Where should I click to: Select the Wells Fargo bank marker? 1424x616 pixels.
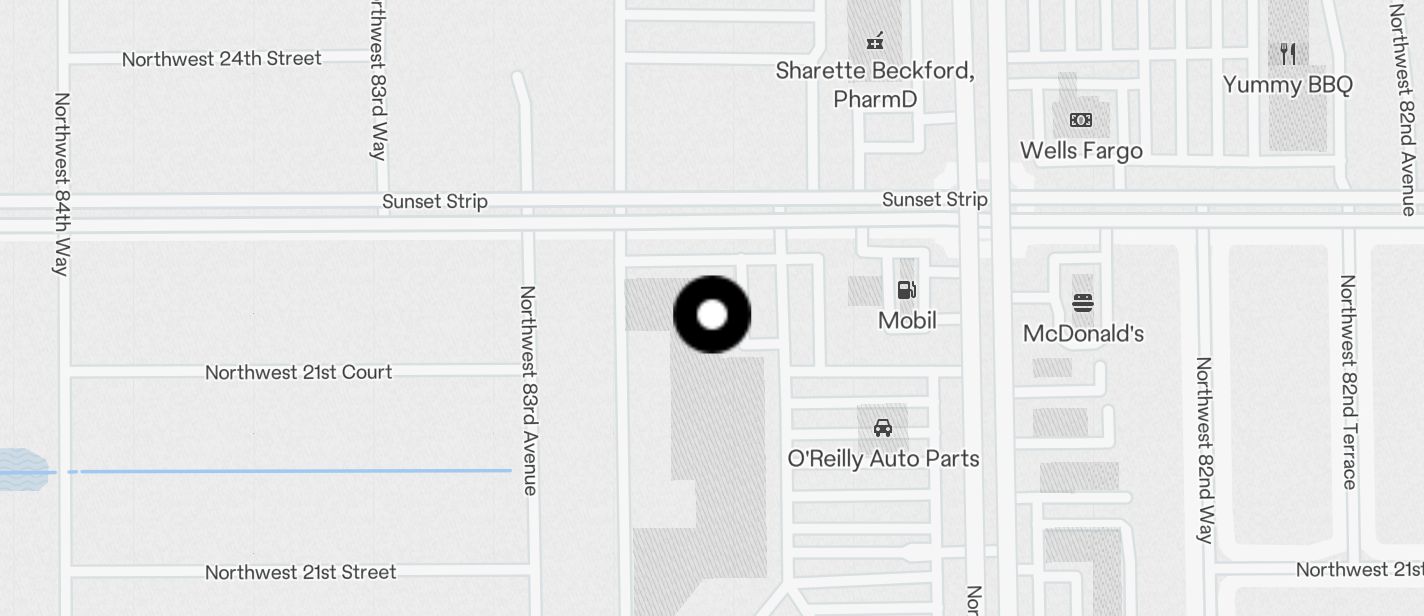(x=1081, y=120)
